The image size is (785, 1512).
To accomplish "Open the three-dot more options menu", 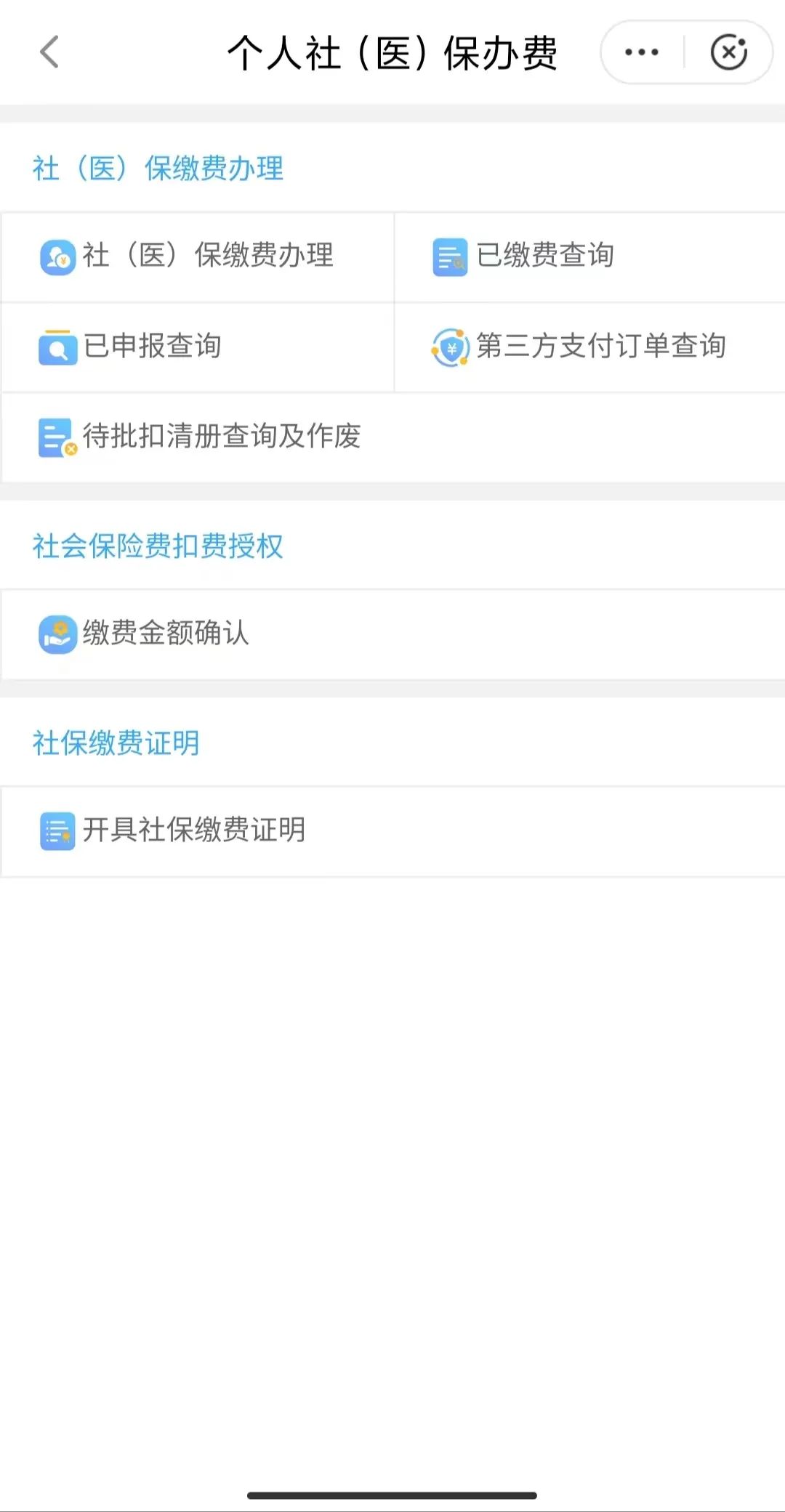I will click(x=642, y=52).
